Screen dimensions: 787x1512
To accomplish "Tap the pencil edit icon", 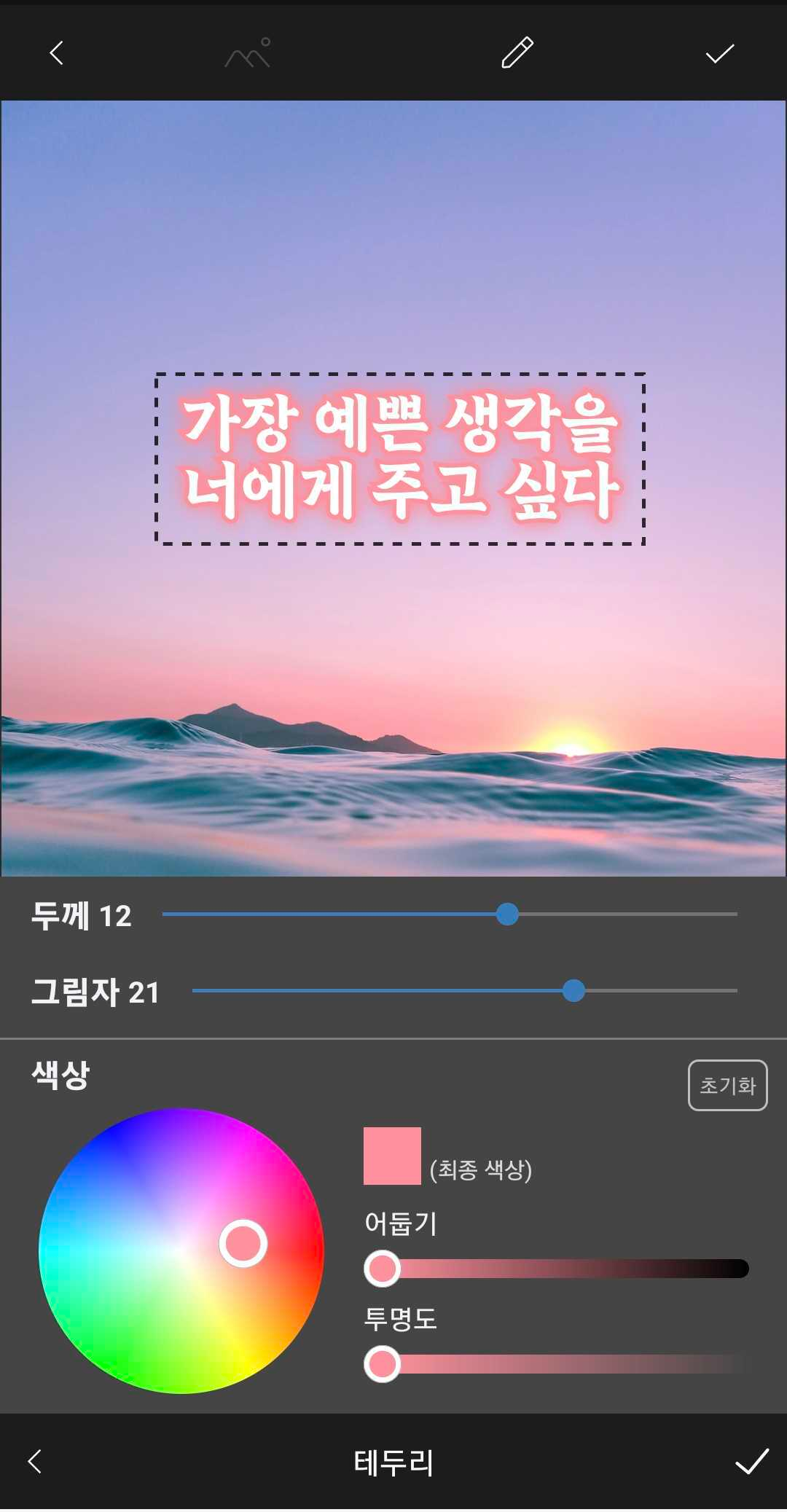I will [x=517, y=52].
